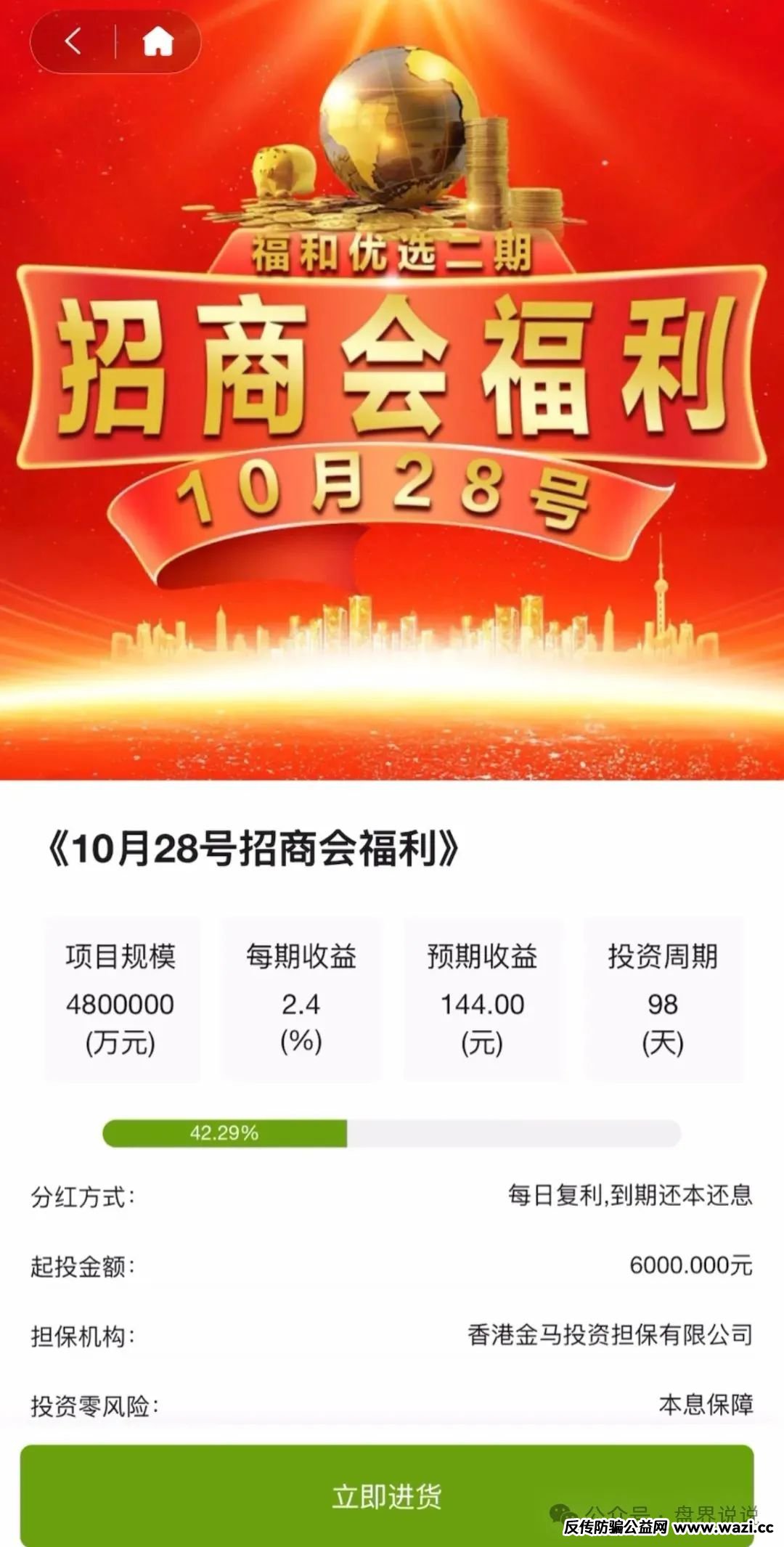Tap the green 立即进货 button
Image resolution: width=784 pixels, height=1547 pixels.
(386, 1495)
